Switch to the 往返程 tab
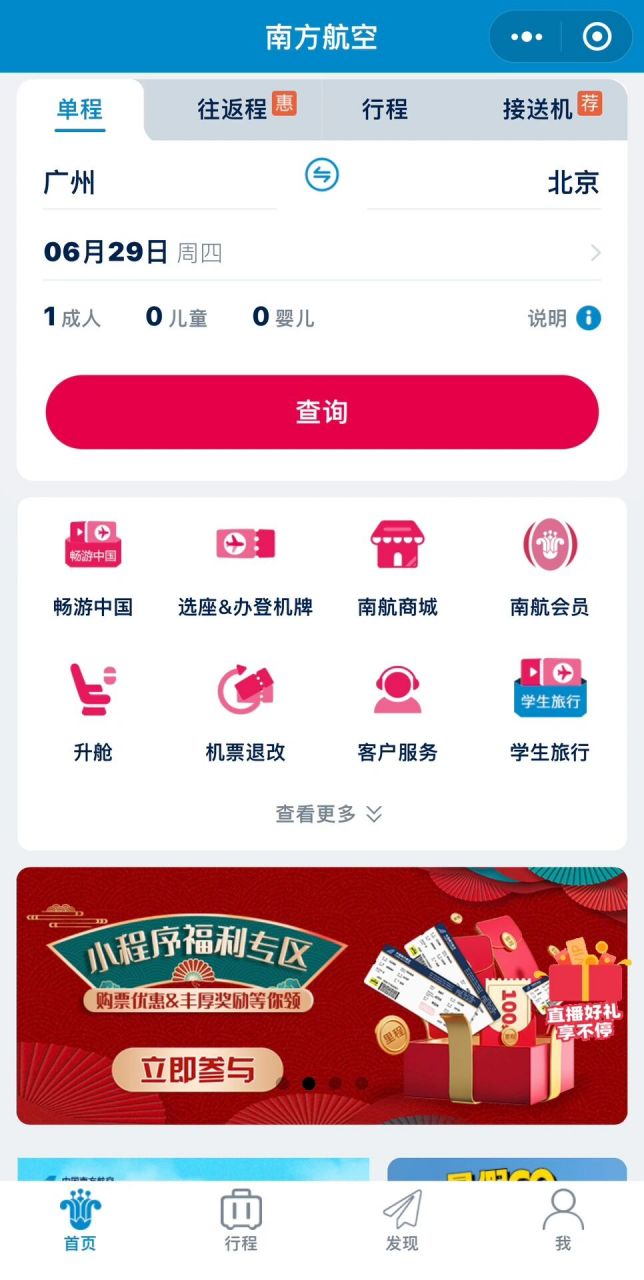644x1280 pixels. coord(247,107)
